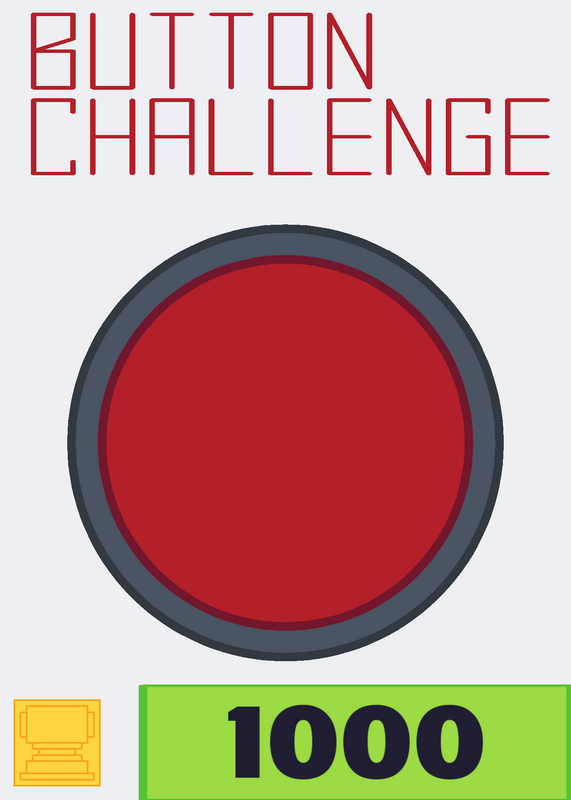Open the trophy achievements icon
Screen dimensions: 571x800
click(57, 742)
